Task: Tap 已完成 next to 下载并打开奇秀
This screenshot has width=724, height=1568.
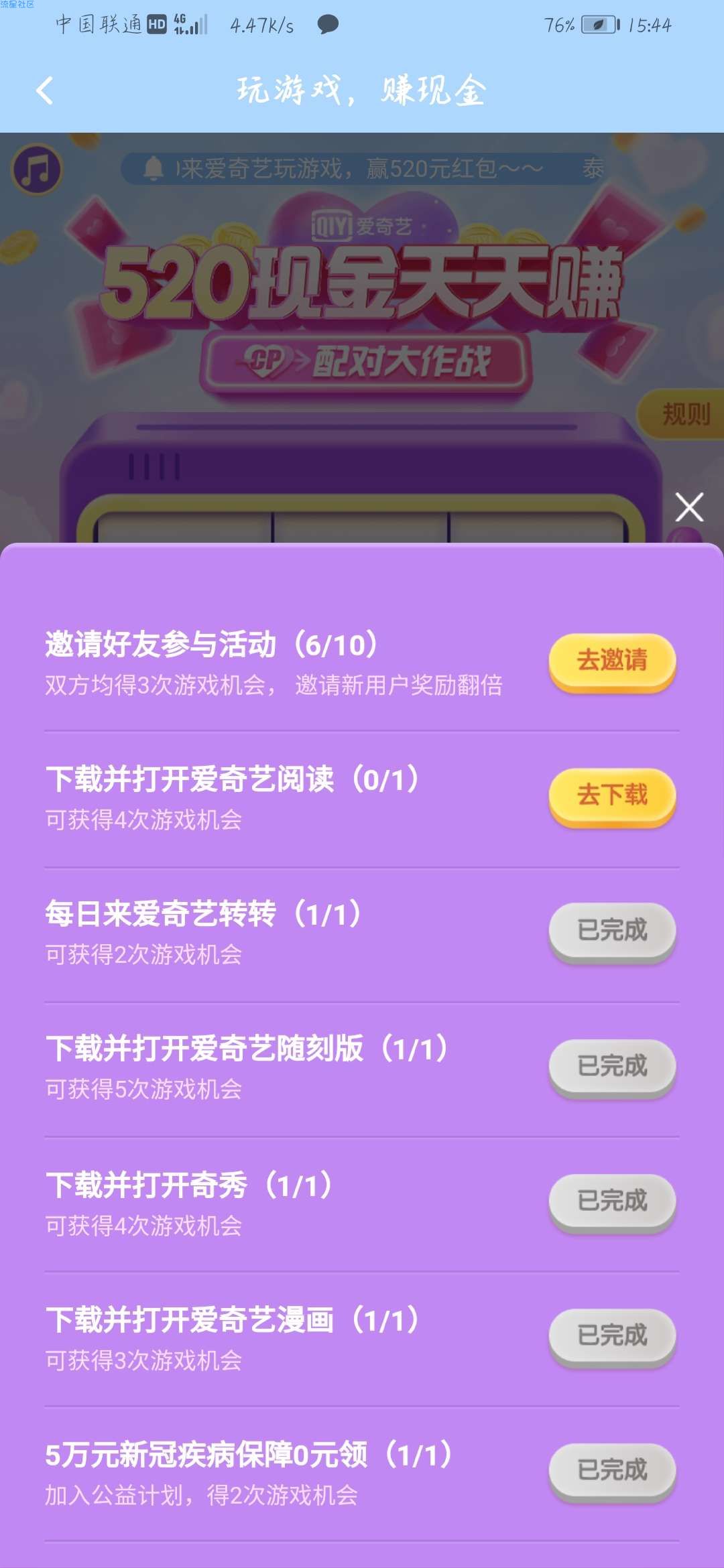Action: point(612,1200)
